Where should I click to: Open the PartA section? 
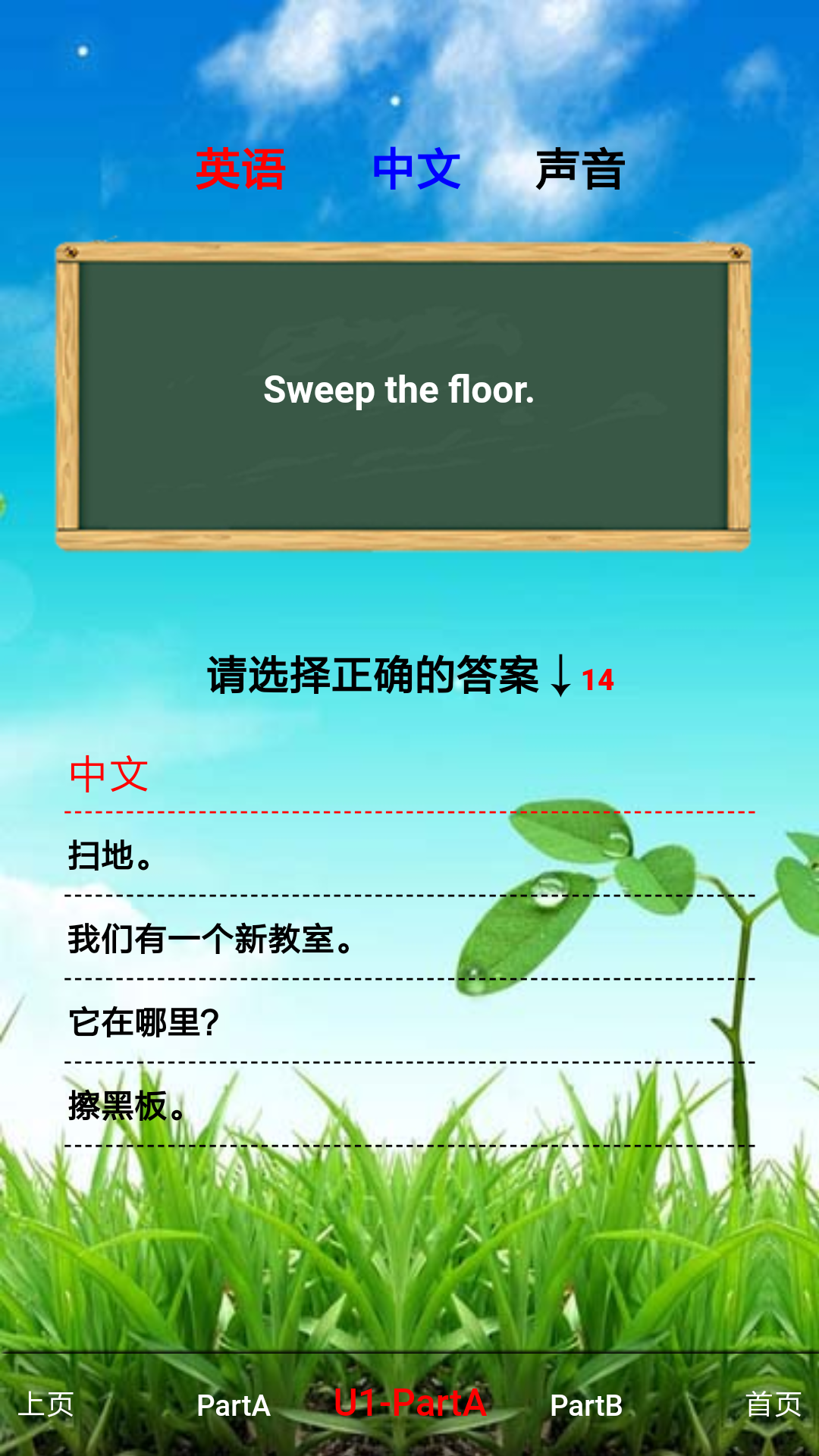tap(233, 1405)
